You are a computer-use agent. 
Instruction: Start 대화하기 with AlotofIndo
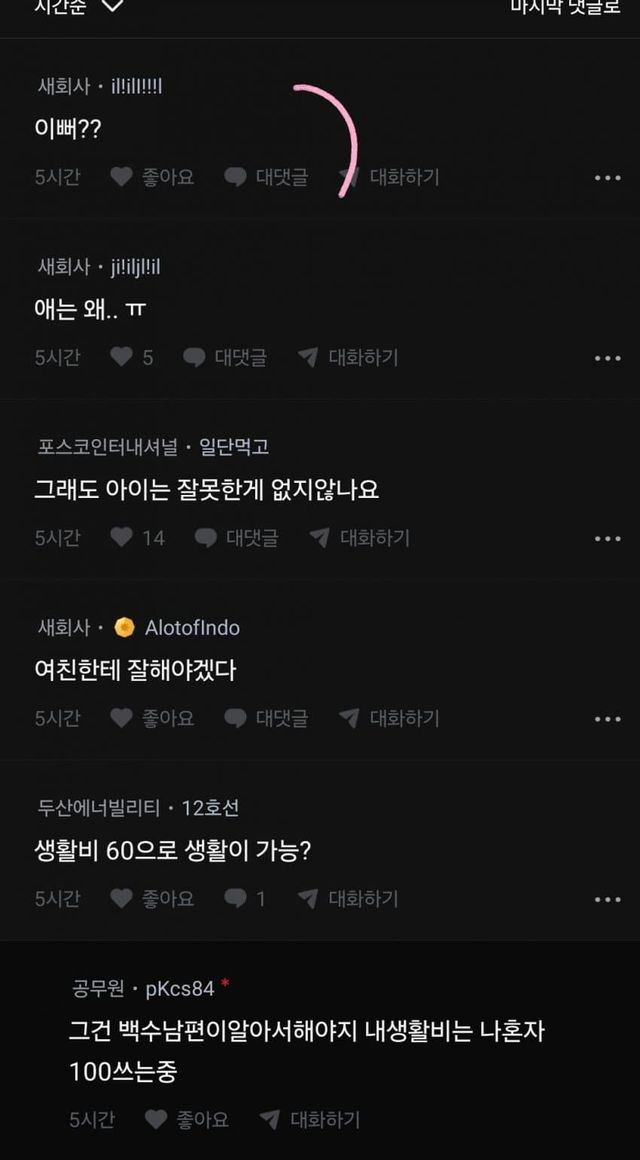pyautogui.click(x=389, y=718)
